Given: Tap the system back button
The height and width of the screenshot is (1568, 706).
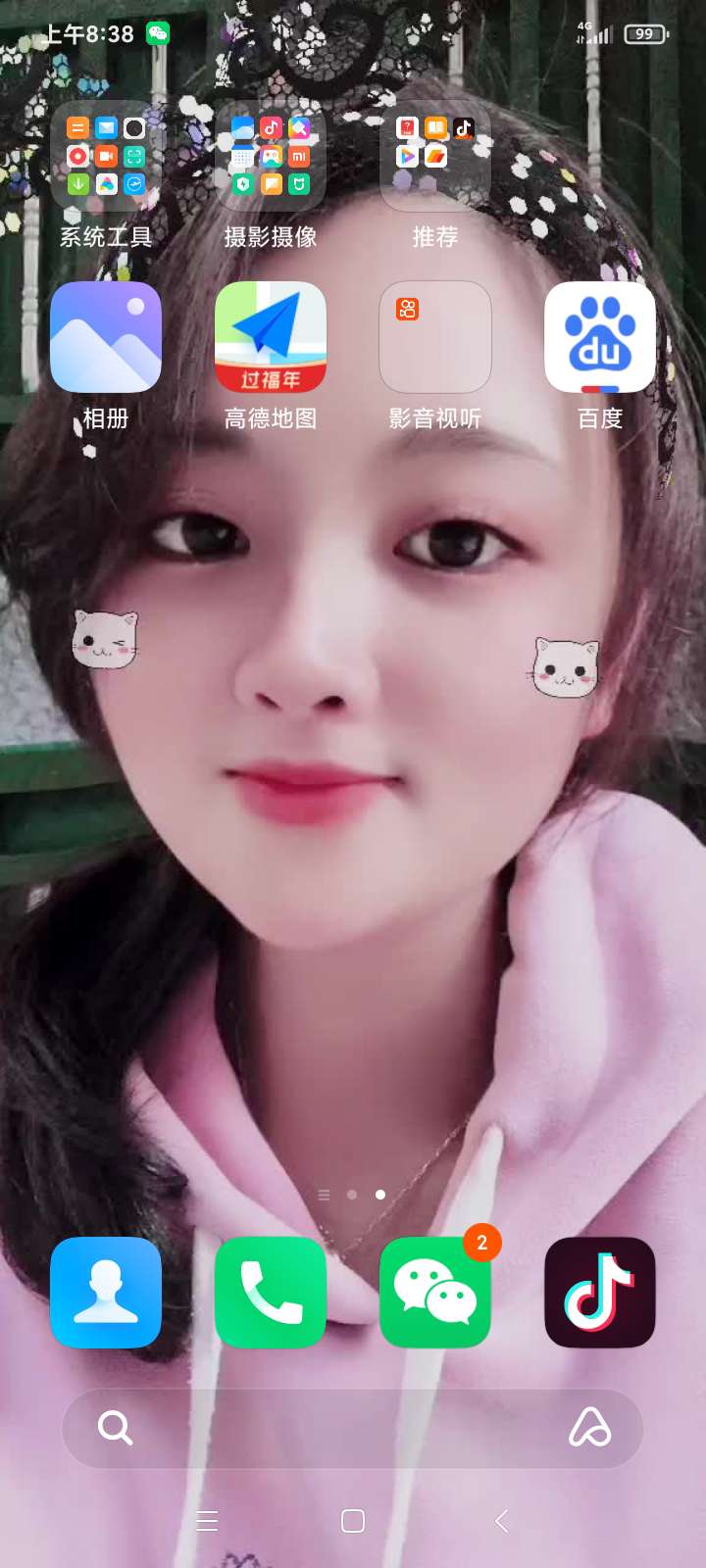Looking at the screenshot, I should pos(502,1521).
